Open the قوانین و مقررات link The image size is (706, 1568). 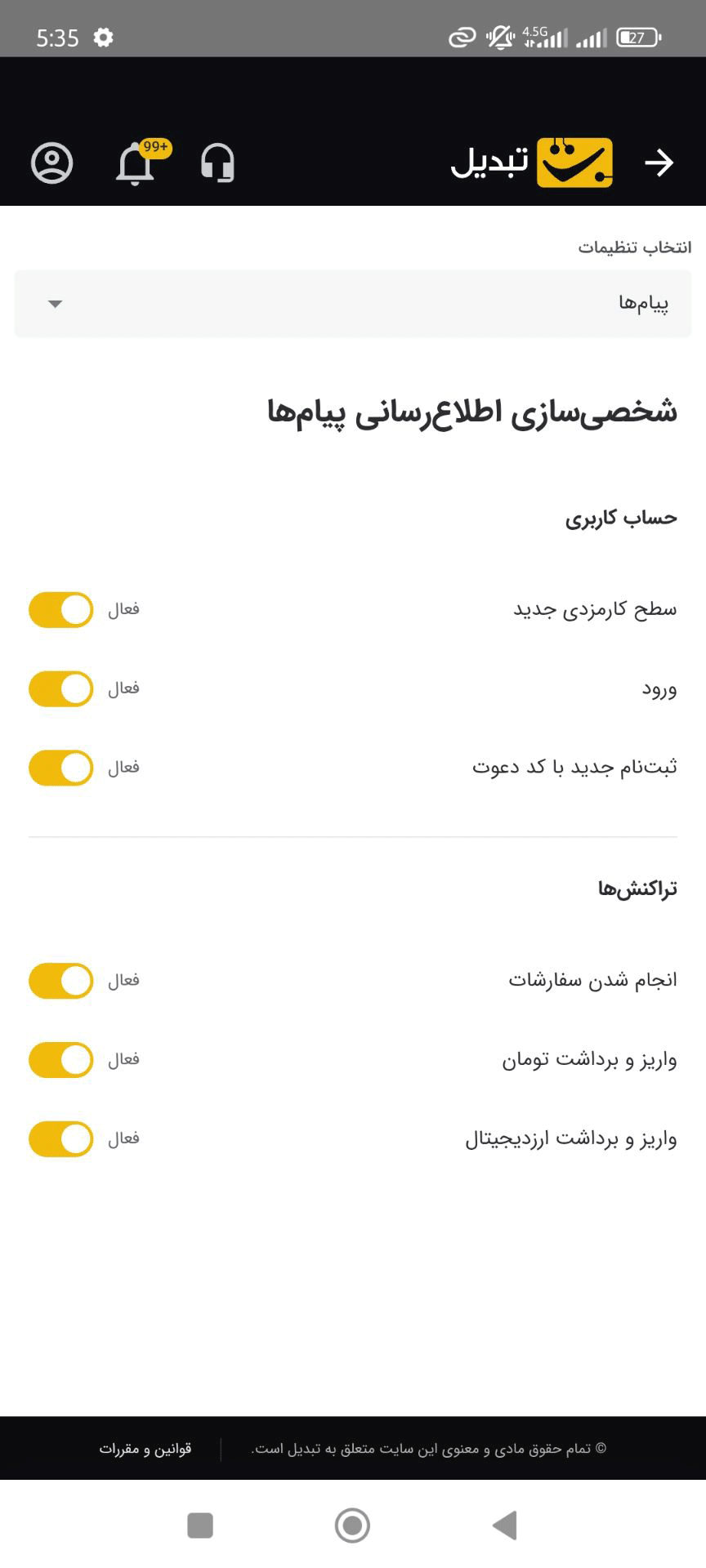click(145, 1449)
